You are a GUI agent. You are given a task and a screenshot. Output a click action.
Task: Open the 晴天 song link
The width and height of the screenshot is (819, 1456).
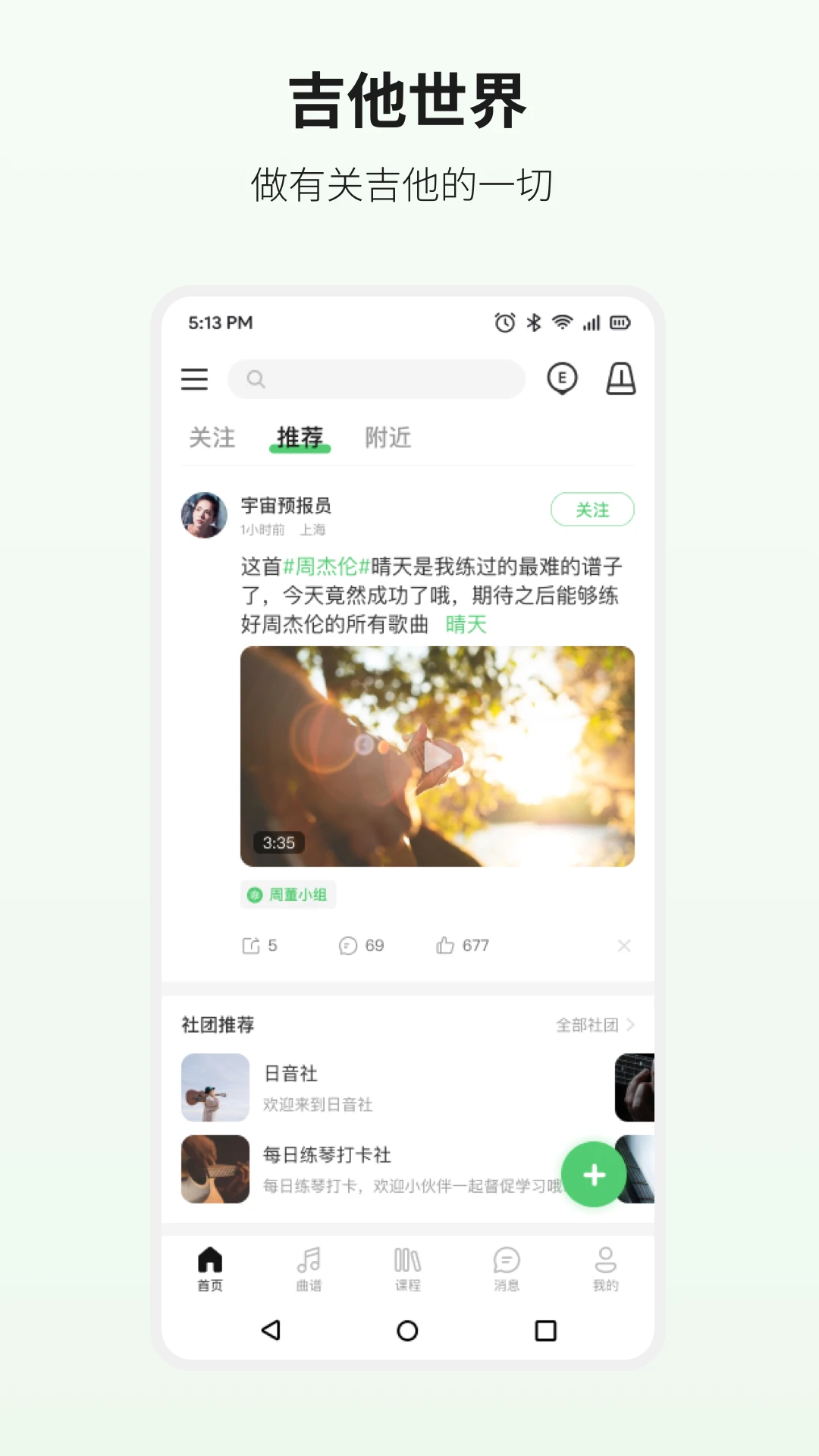(466, 623)
